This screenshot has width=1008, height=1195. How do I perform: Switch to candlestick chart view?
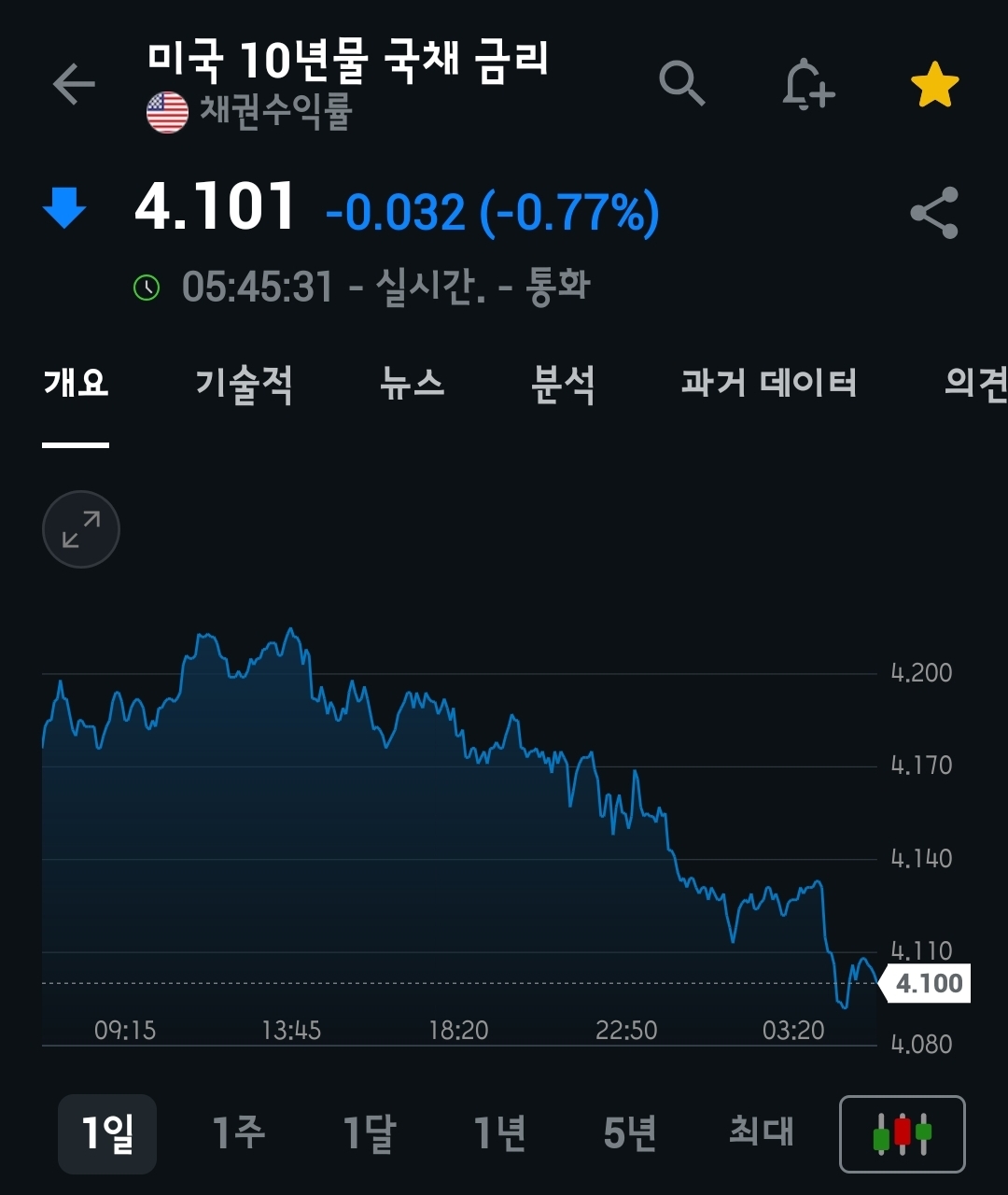tap(903, 1133)
